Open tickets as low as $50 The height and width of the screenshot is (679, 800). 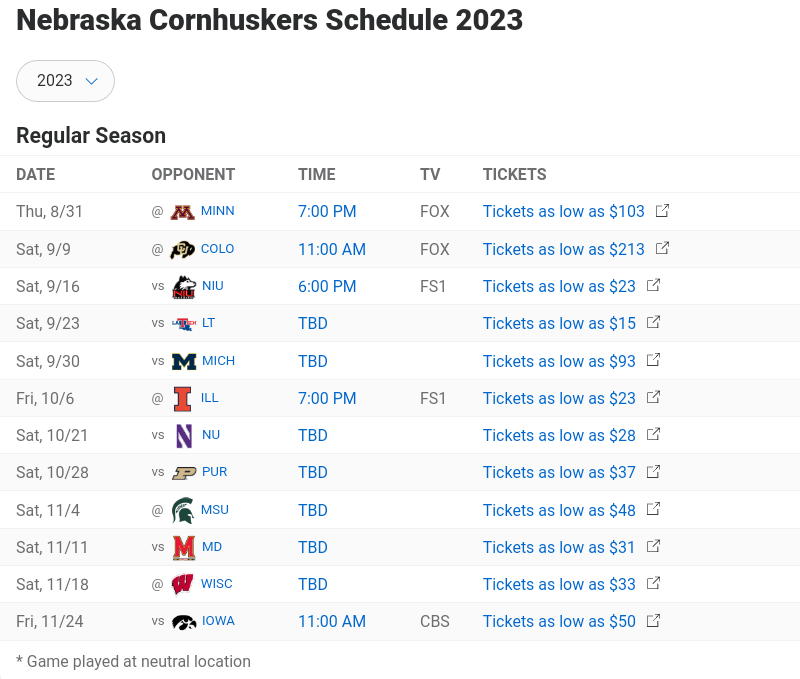pos(559,621)
